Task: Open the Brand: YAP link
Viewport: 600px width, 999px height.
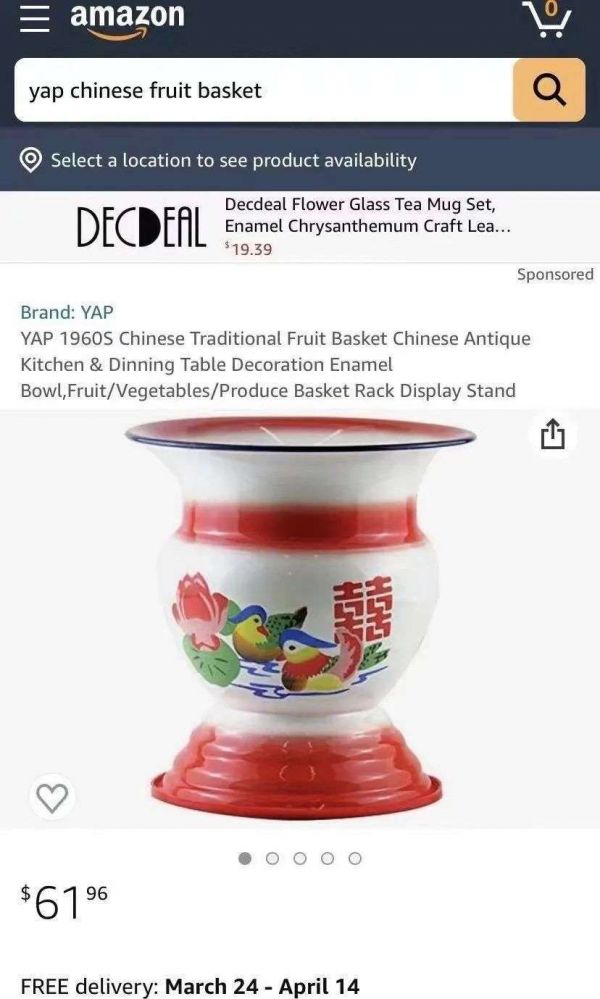Action: point(67,312)
